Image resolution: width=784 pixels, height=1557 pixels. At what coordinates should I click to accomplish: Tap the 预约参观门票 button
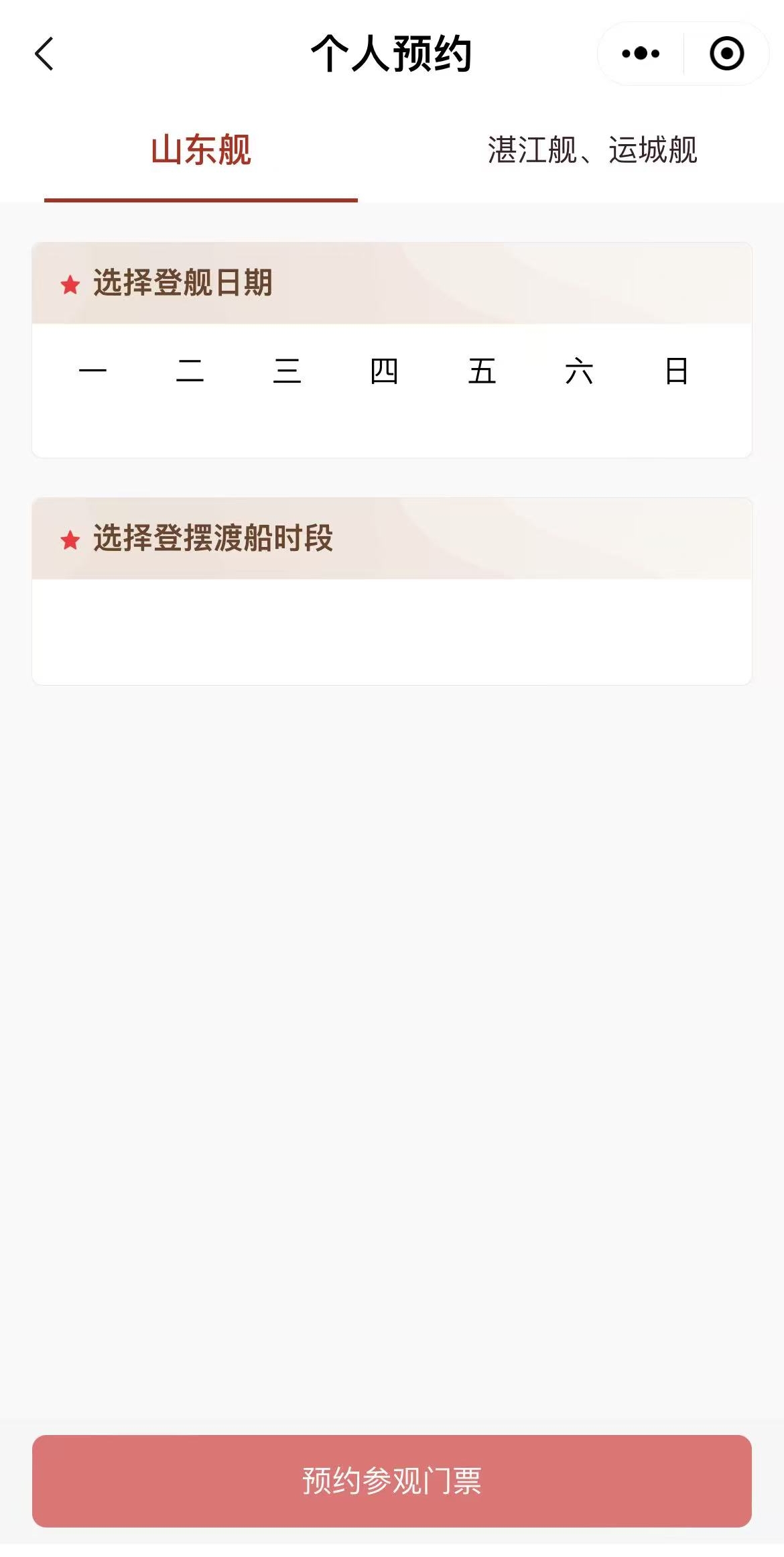[392, 1481]
